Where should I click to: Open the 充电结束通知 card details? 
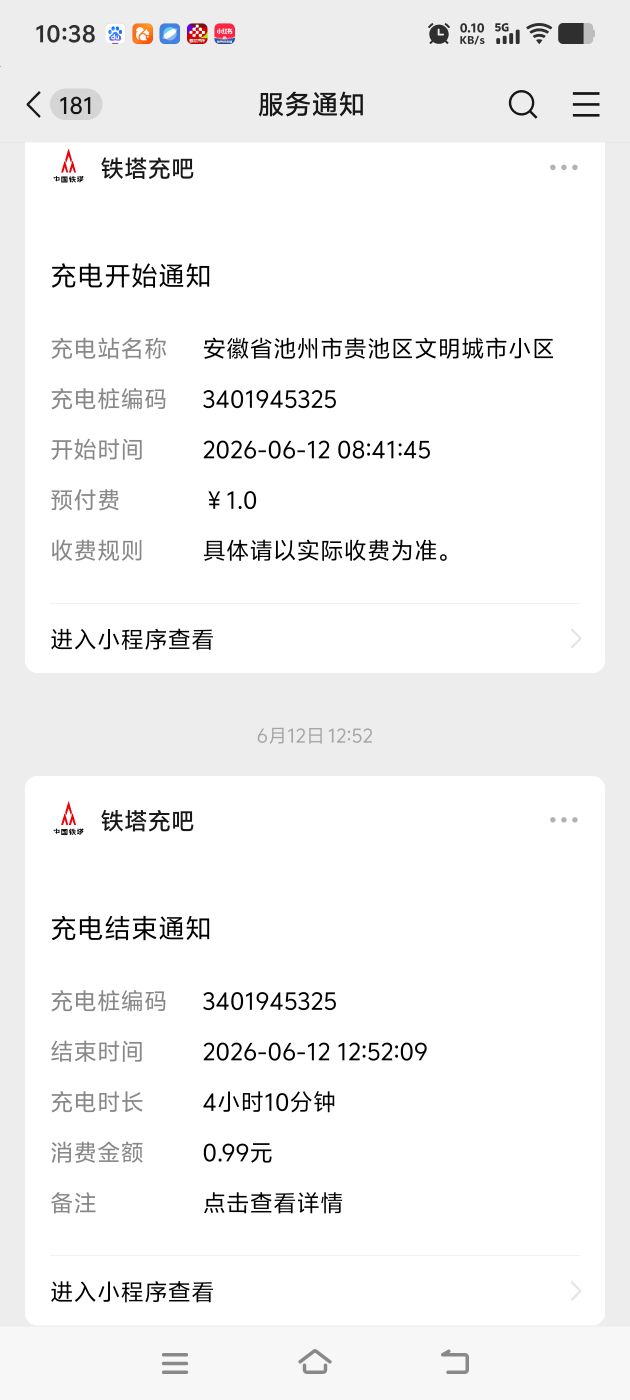(315, 1065)
